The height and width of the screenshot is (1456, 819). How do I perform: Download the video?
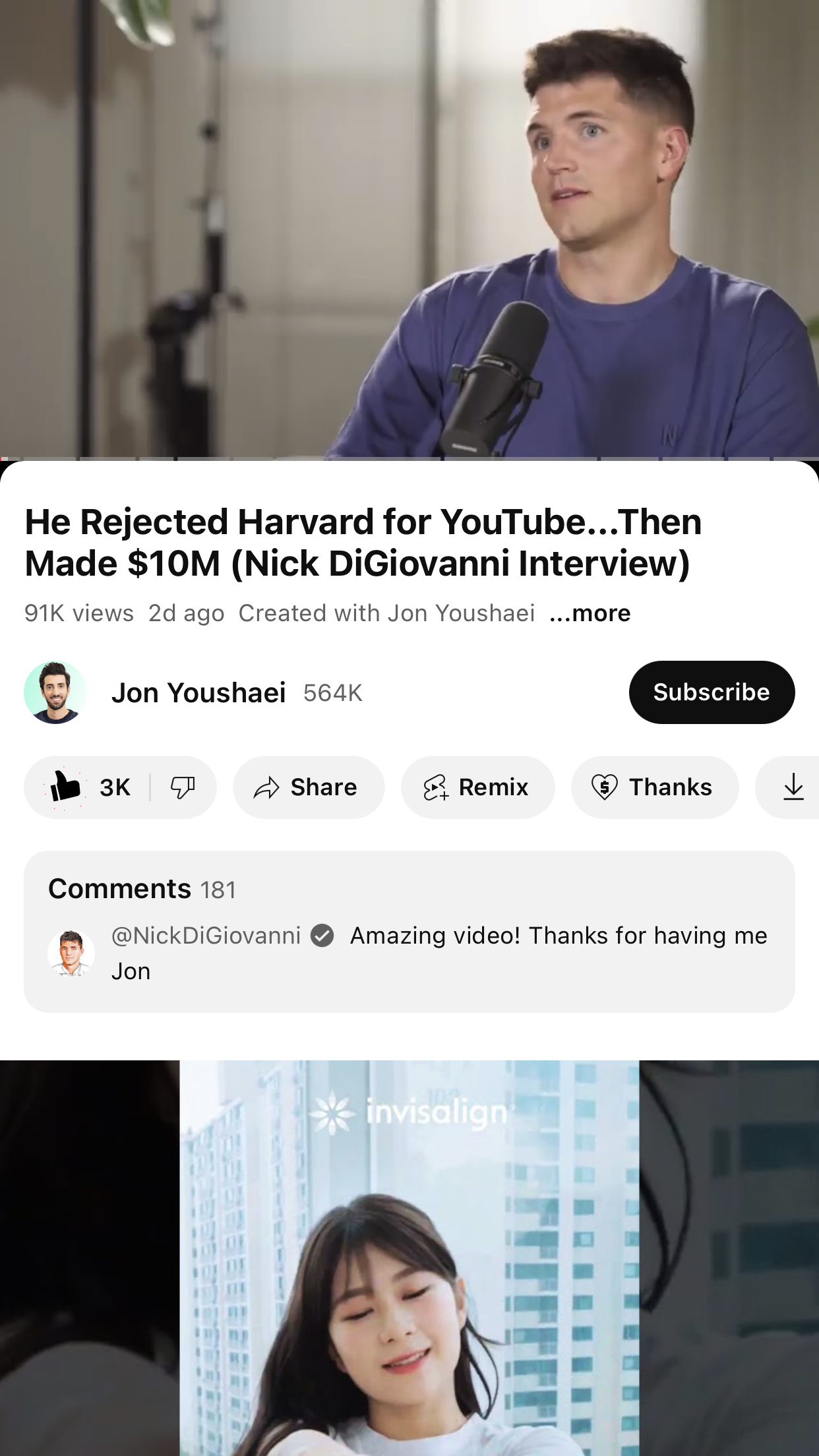791,787
